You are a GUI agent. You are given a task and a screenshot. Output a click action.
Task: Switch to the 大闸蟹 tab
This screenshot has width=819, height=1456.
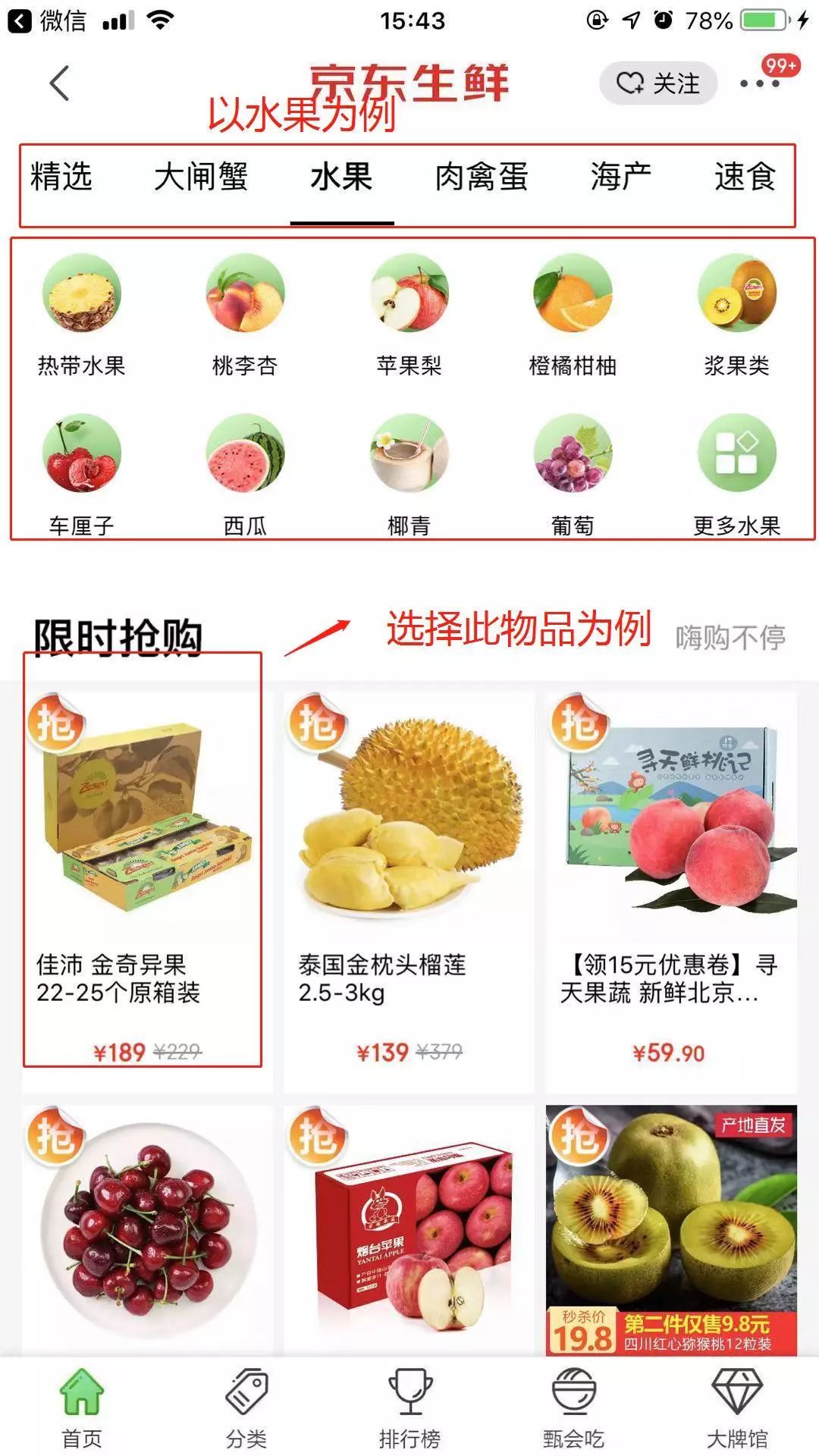click(x=202, y=177)
